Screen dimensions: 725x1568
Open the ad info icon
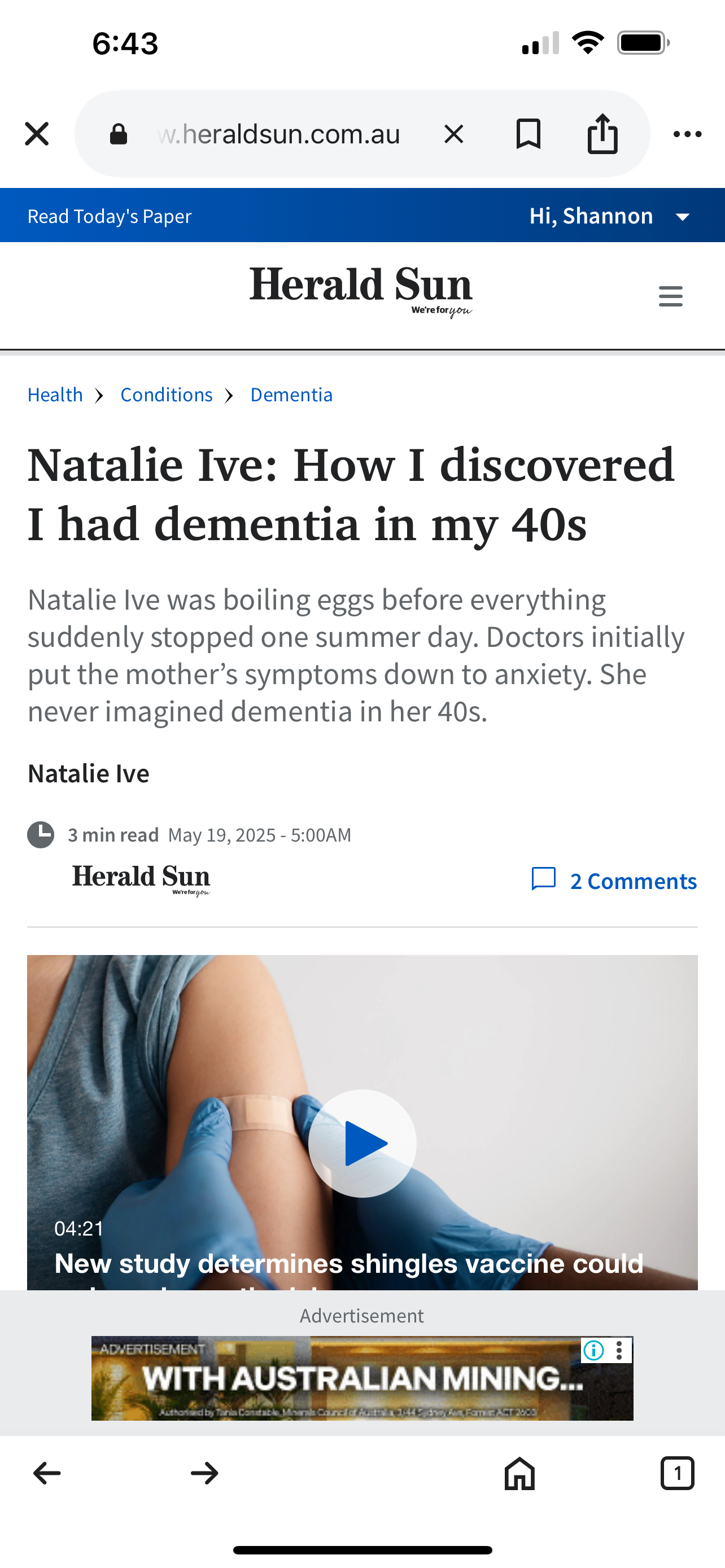tap(593, 1350)
